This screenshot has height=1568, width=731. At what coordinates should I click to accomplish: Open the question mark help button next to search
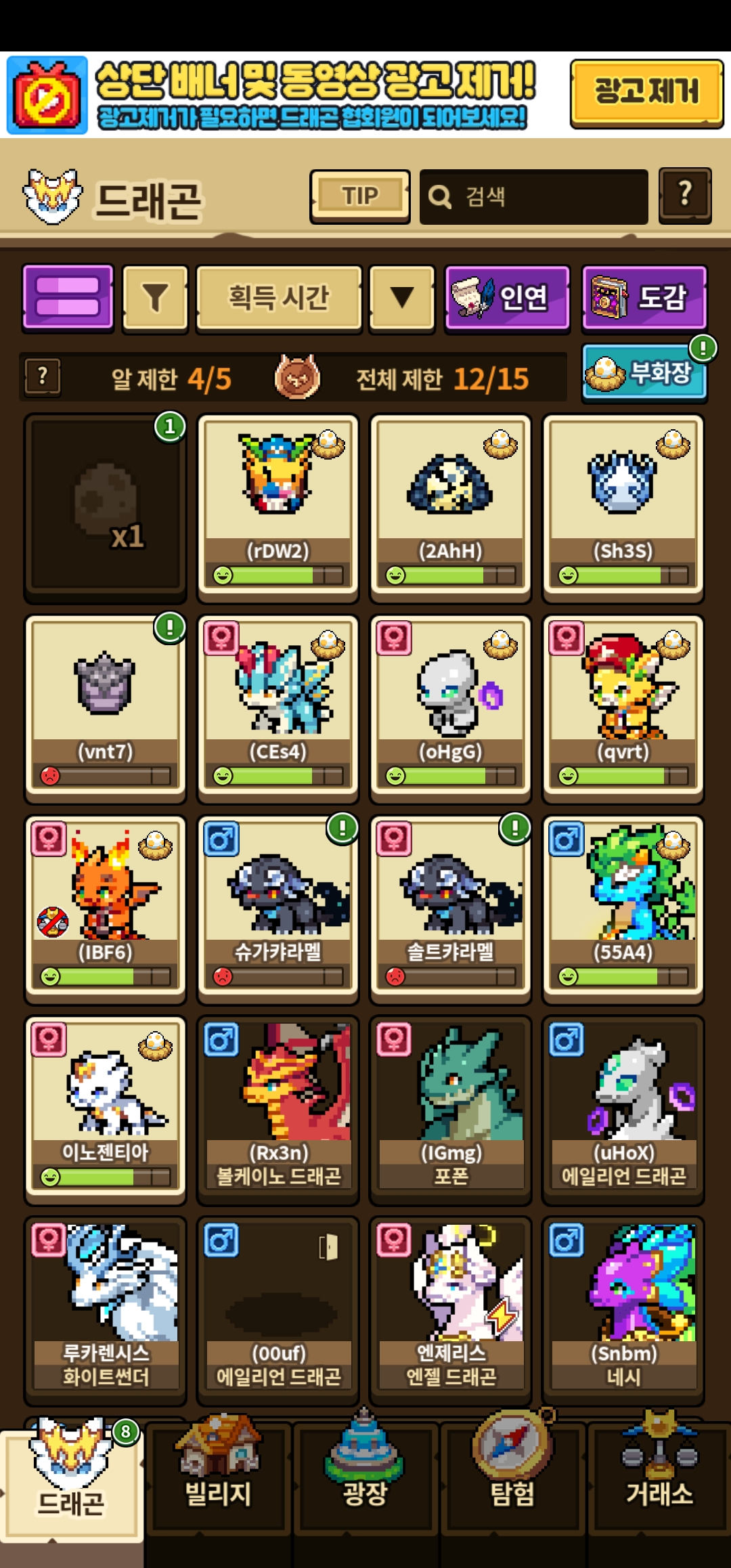(685, 196)
